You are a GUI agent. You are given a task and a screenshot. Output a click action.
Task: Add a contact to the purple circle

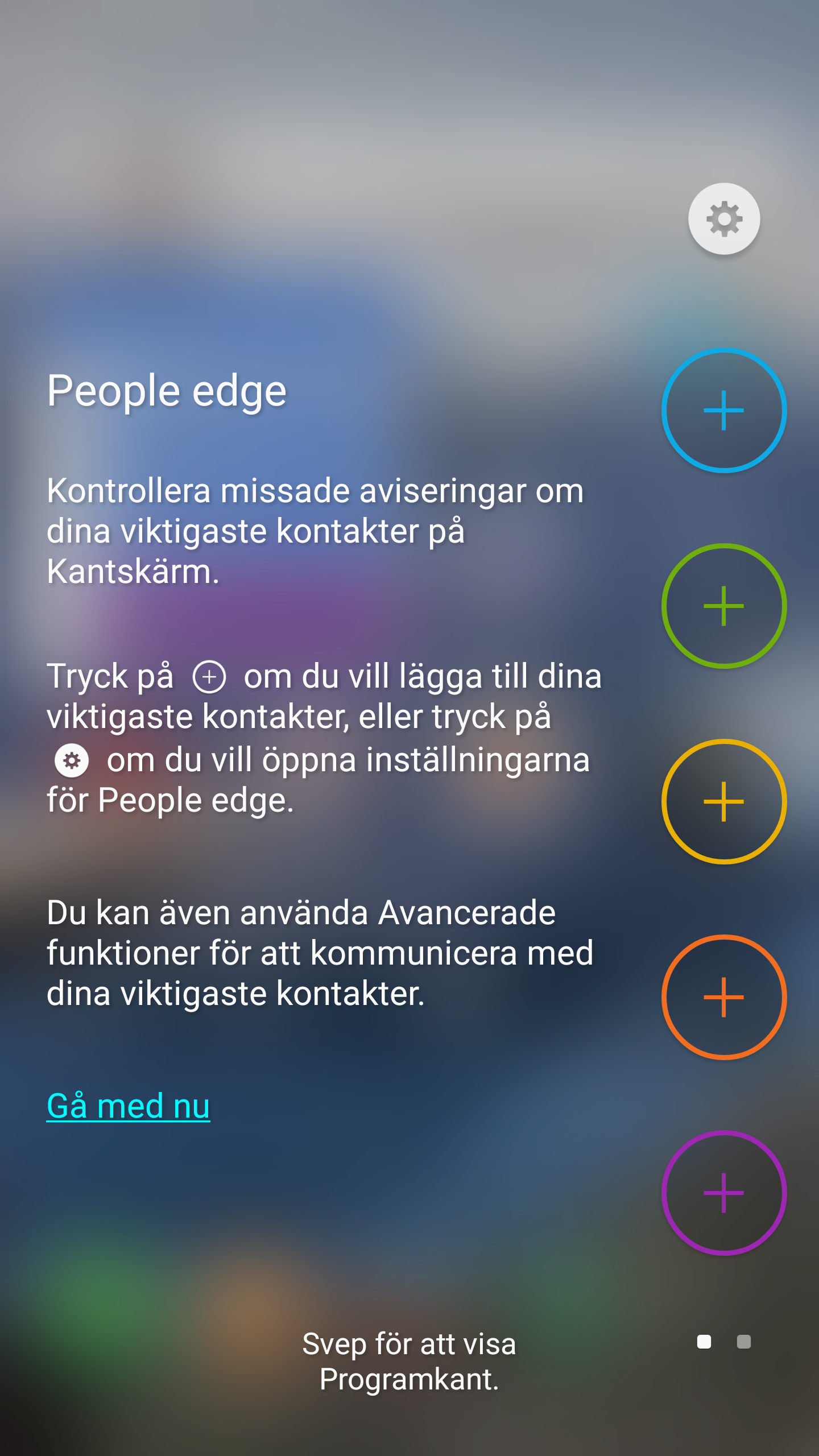(723, 1193)
